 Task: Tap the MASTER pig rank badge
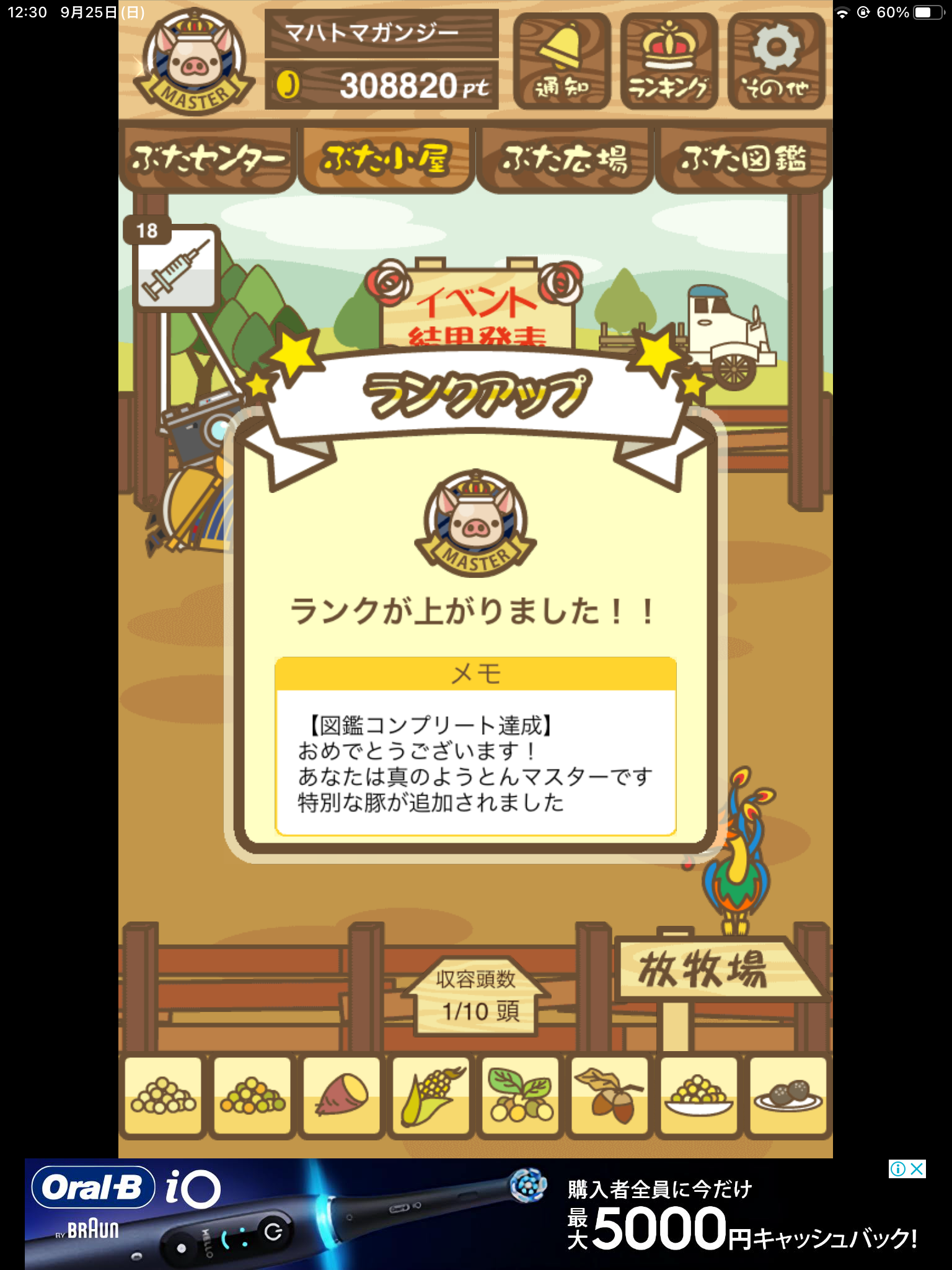coord(194,62)
